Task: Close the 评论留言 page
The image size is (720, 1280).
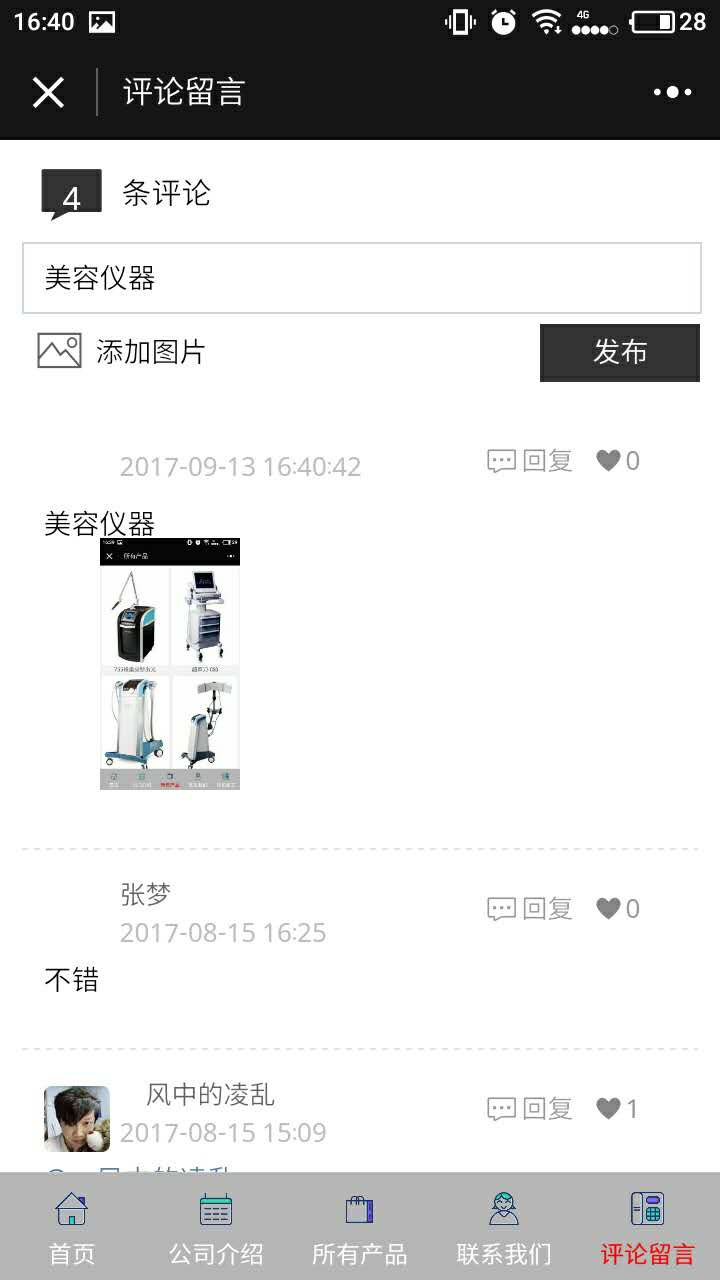Action: click(x=48, y=93)
